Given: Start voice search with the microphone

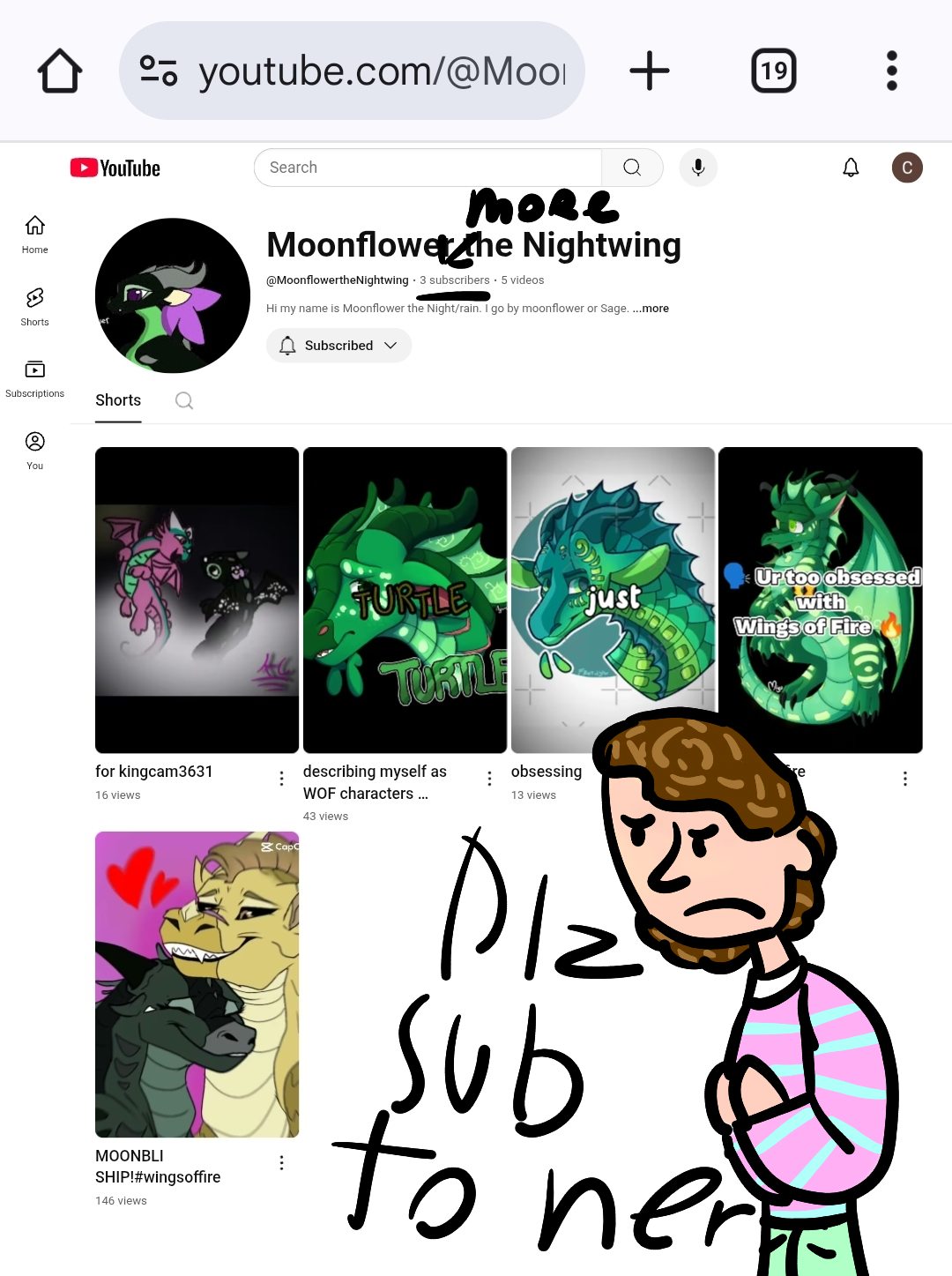Looking at the screenshot, I should pos(698,168).
